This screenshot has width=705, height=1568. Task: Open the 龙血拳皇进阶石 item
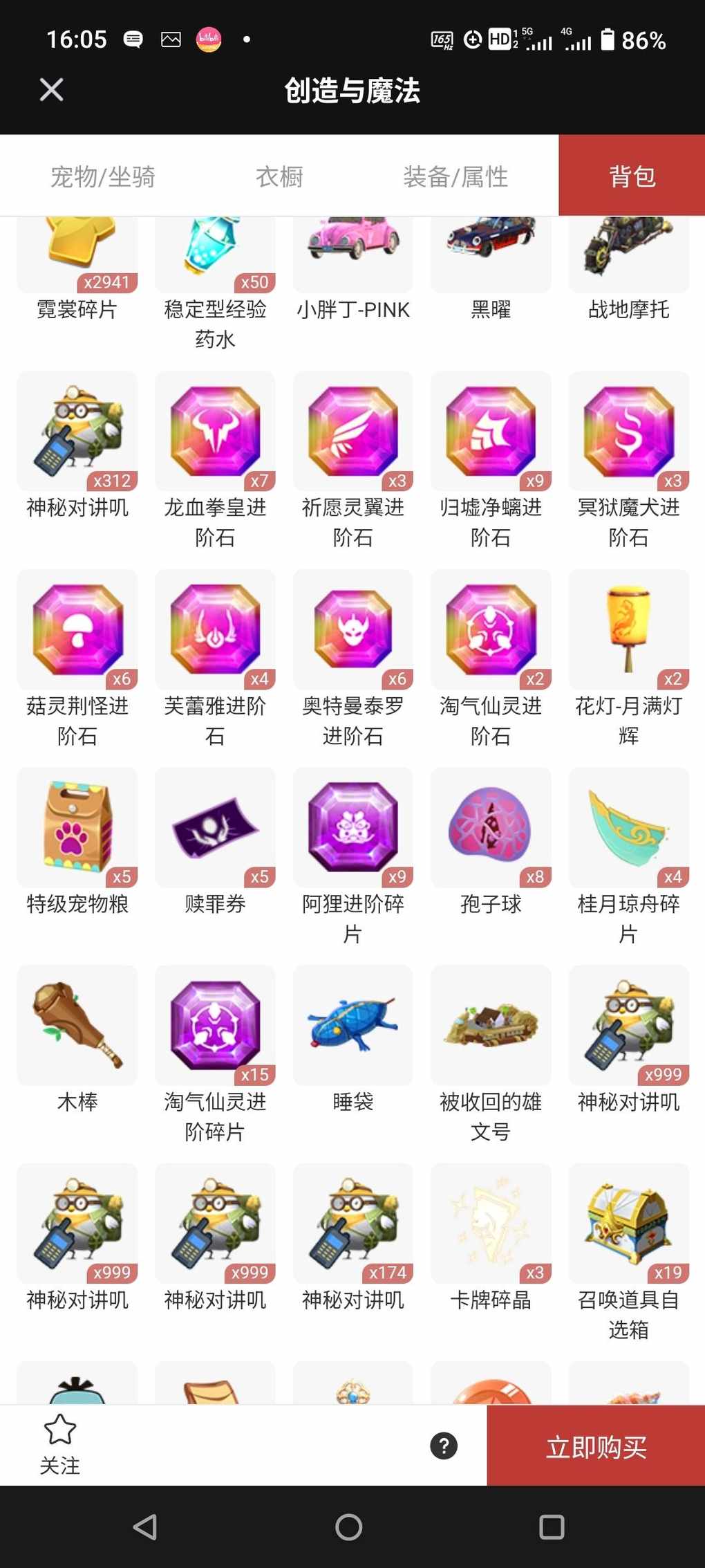215,432
